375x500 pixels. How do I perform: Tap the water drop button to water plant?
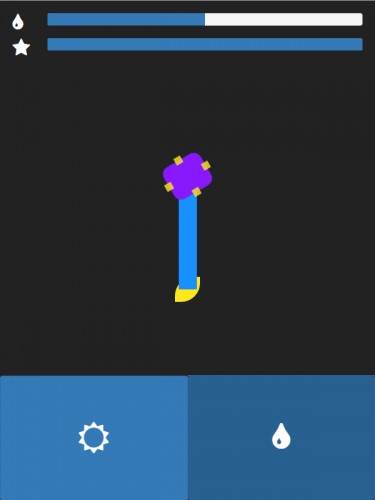281,437
